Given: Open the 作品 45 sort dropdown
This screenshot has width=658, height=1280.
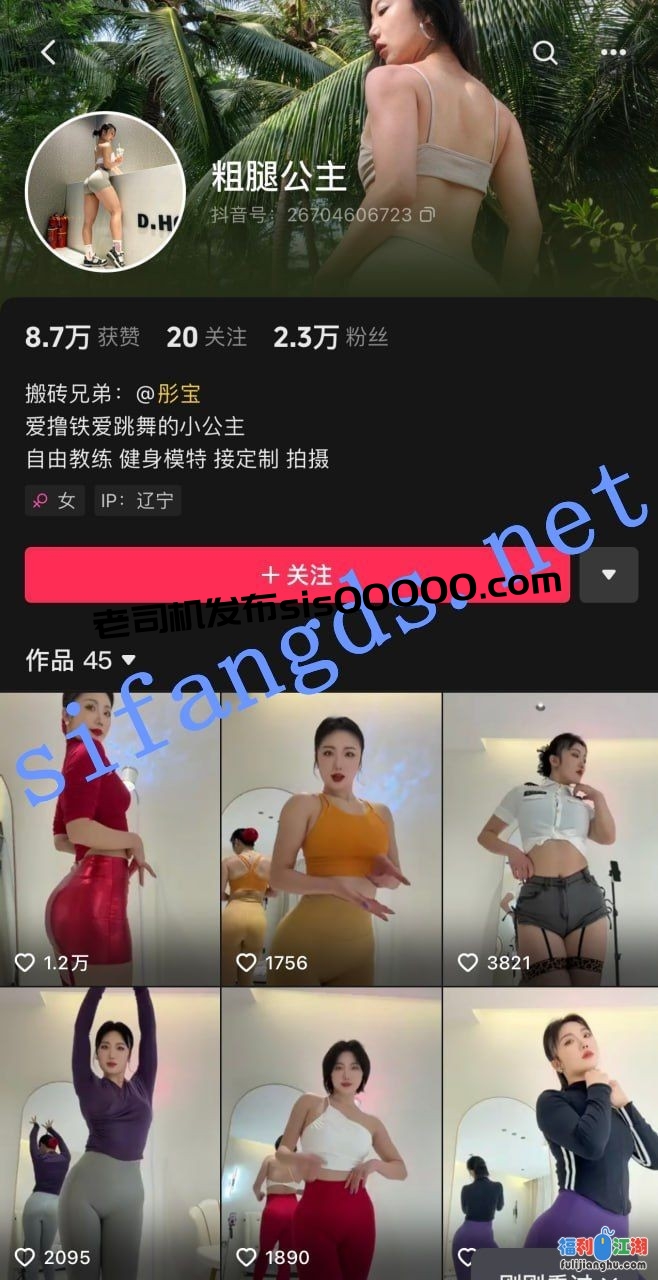Looking at the screenshot, I should (81, 660).
